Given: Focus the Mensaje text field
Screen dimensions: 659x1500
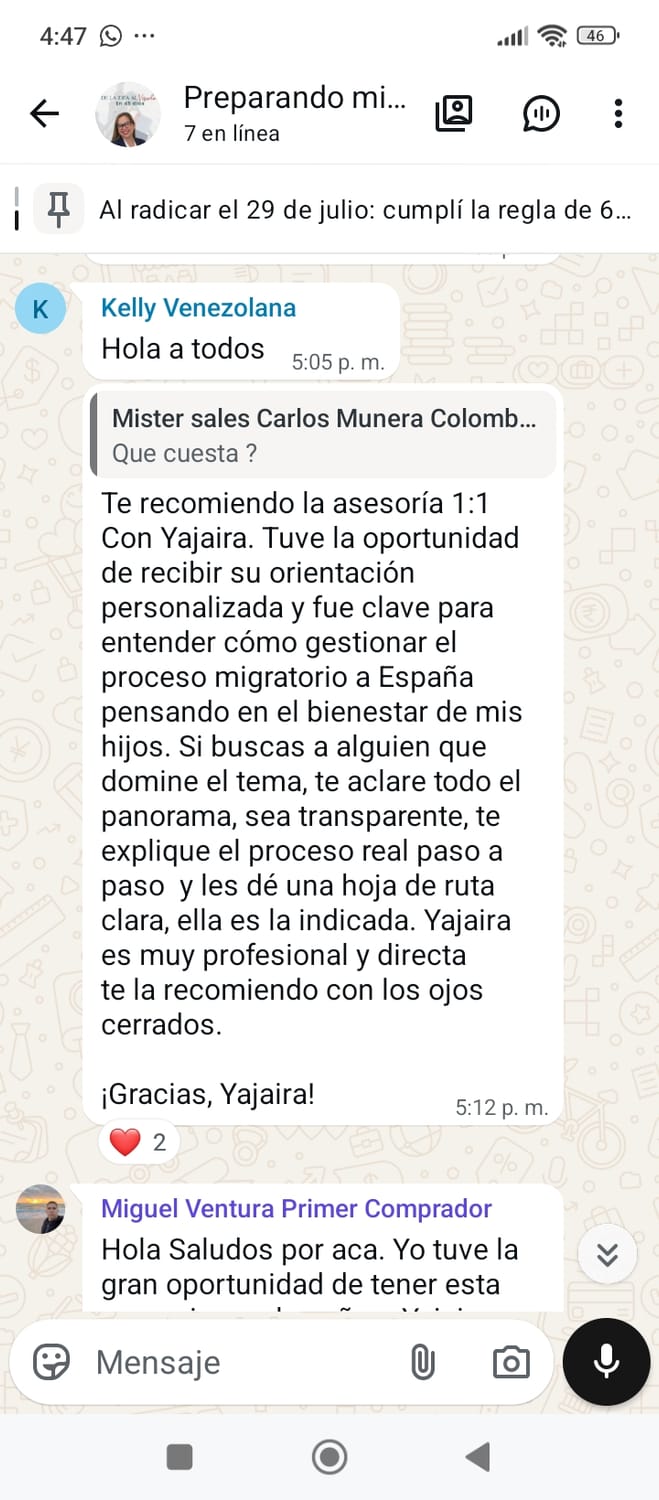Looking at the screenshot, I should [x=240, y=1362].
